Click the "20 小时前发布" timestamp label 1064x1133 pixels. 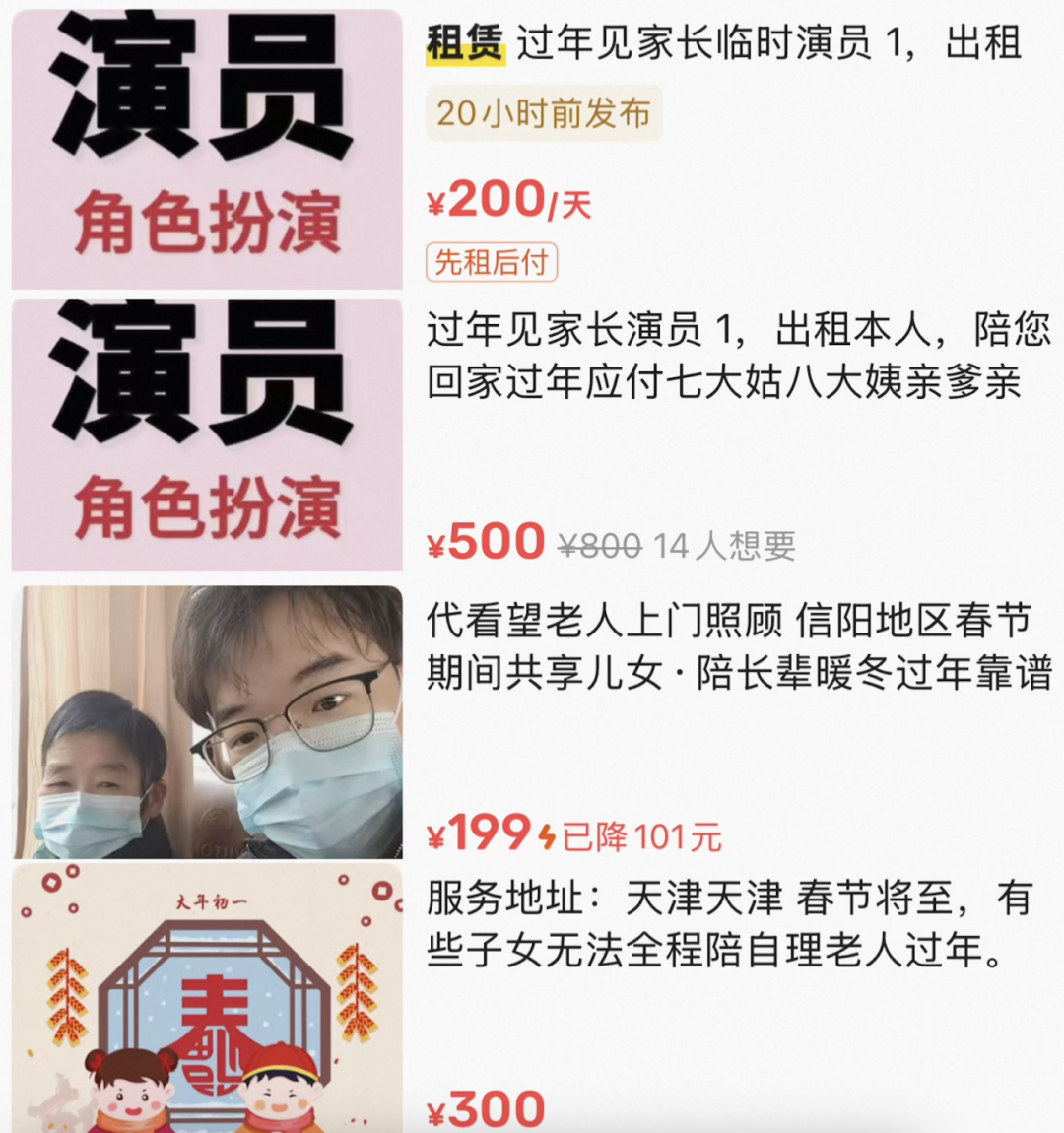pyautogui.click(x=543, y=115)
